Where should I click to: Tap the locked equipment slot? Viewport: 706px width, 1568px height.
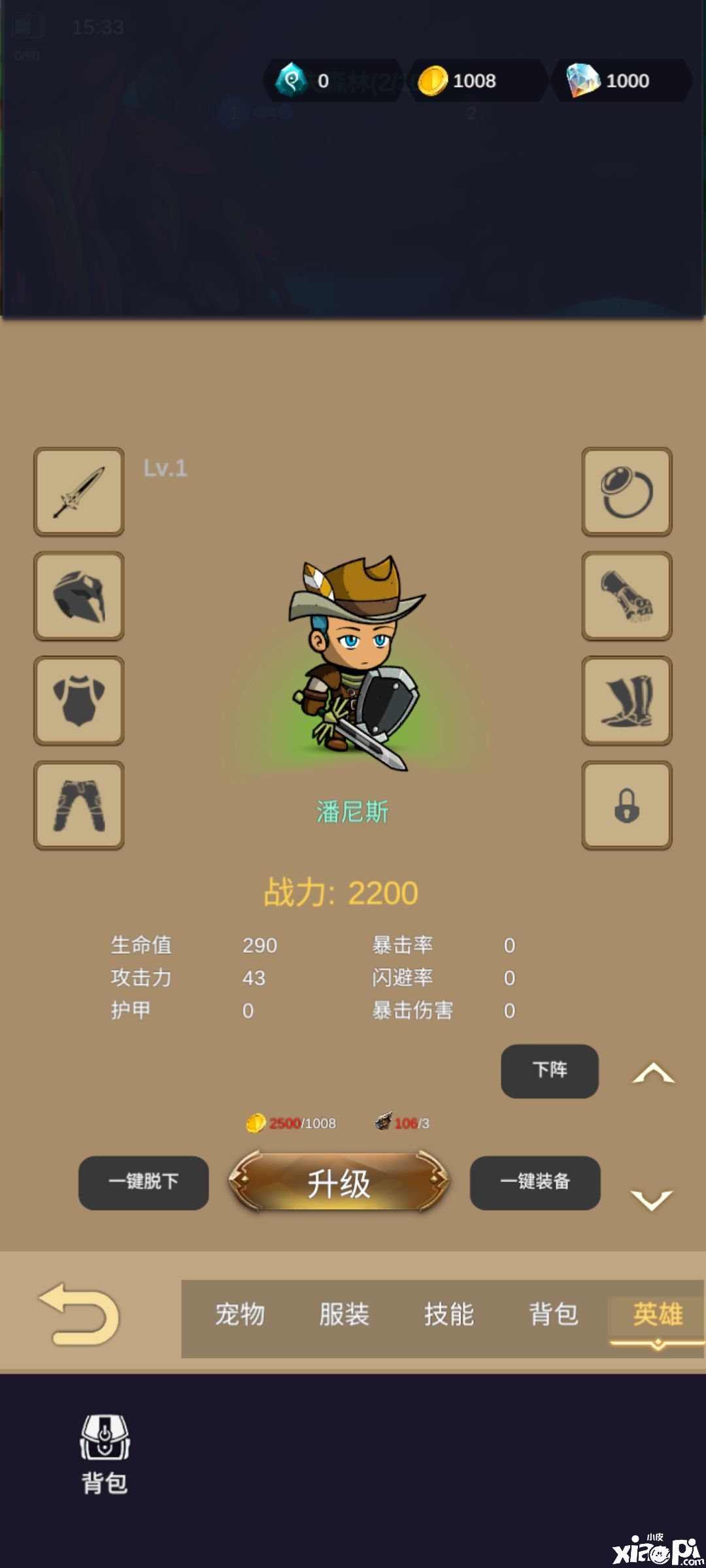(626, 805)
